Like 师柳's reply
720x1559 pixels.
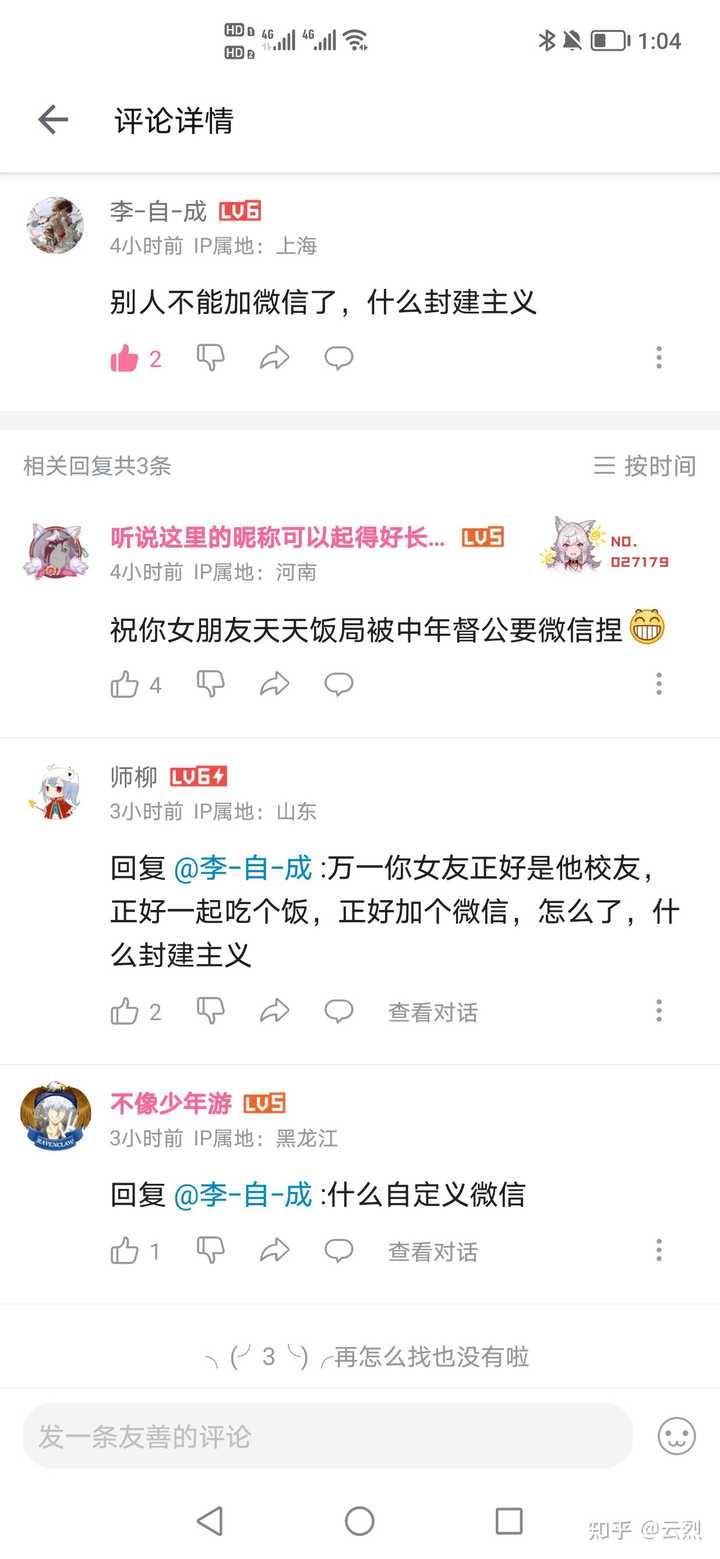[125, 1011]
